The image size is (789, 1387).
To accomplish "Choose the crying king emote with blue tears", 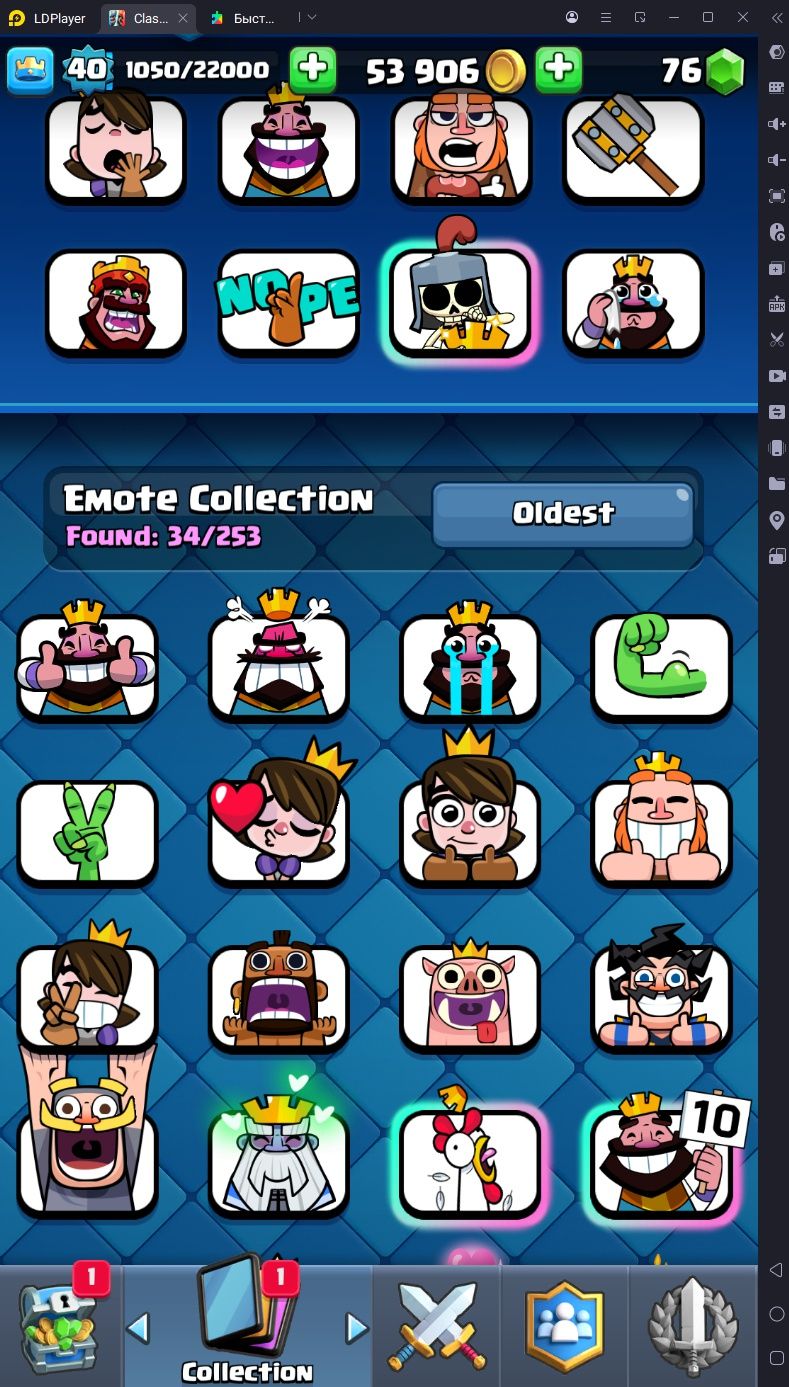I will 470,667.
